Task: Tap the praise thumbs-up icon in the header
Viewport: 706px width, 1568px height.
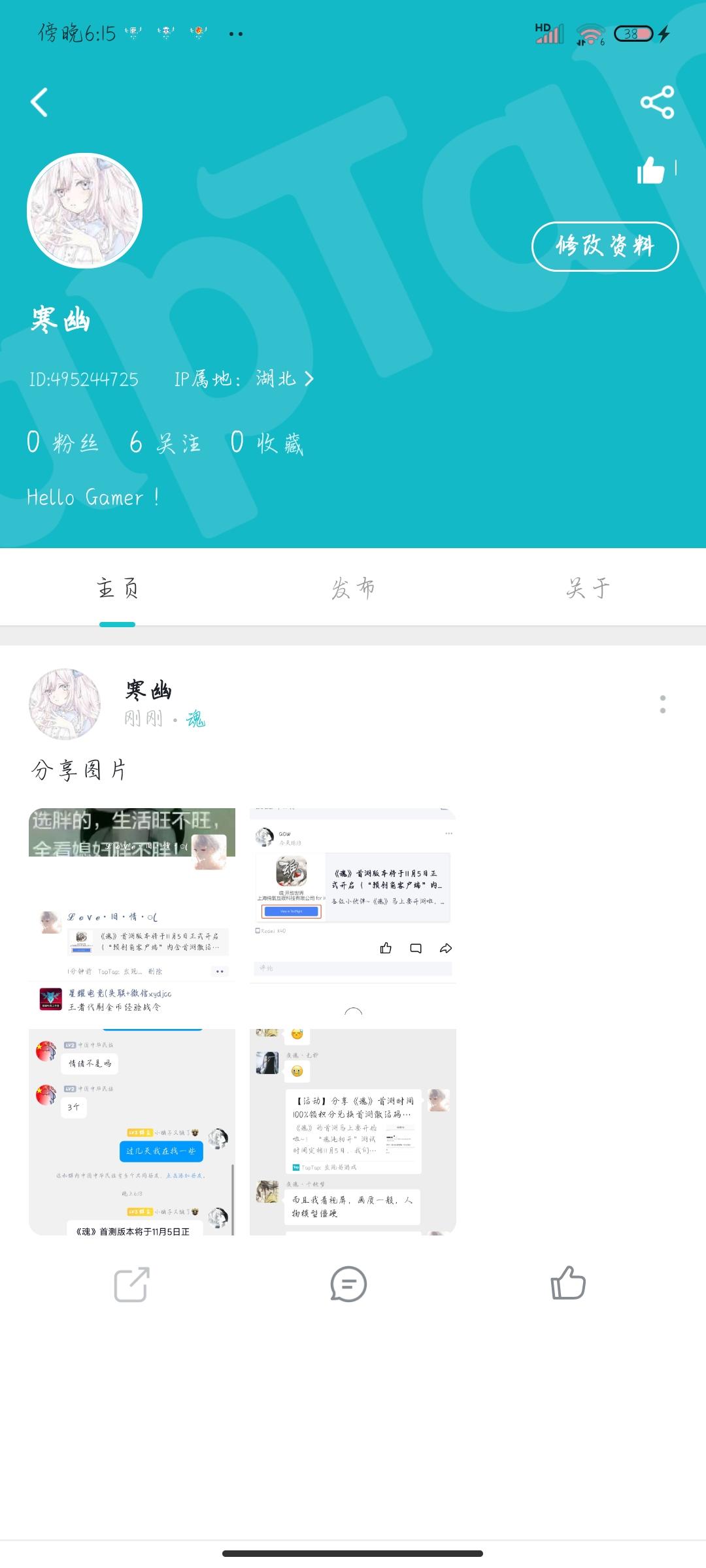Action: coord(651,171)
